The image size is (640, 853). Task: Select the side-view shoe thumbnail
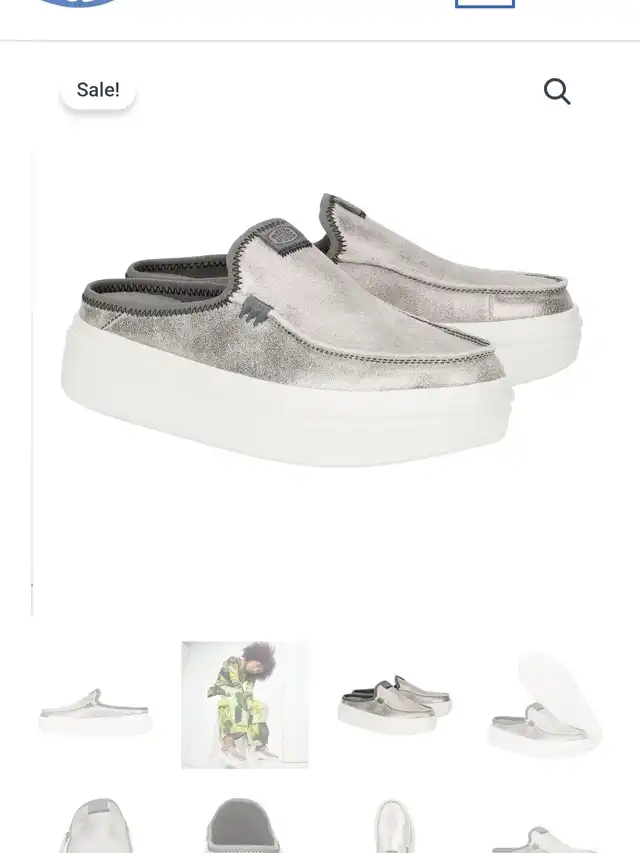pyautogui.click(x=95, y=705)
